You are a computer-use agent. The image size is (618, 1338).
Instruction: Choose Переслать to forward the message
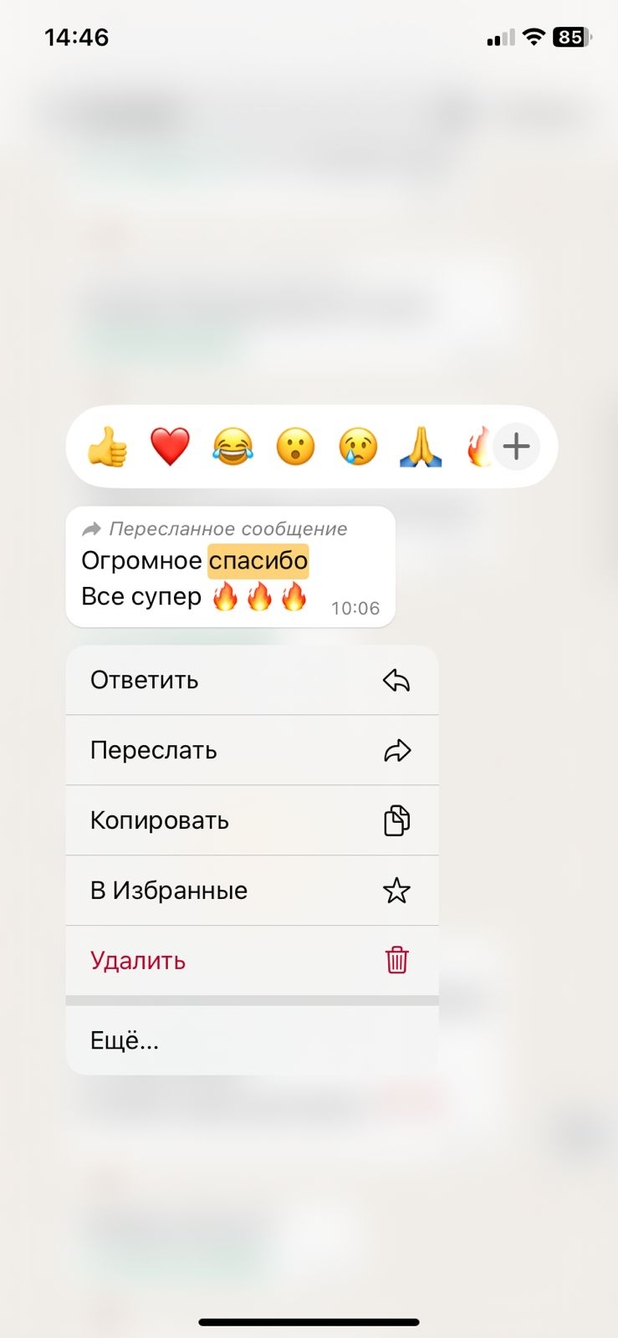[251, 750]
